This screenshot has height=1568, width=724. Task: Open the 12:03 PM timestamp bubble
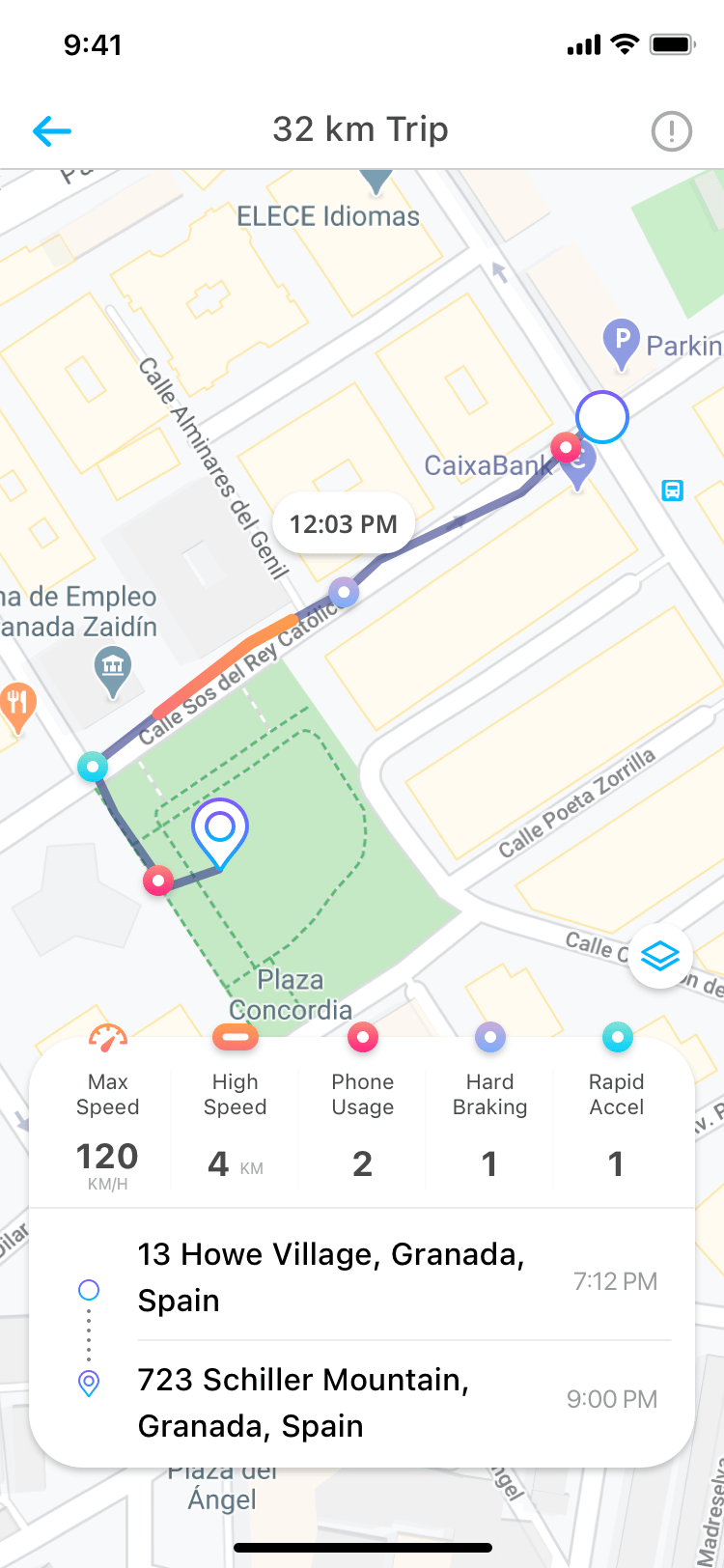[344, 522]
